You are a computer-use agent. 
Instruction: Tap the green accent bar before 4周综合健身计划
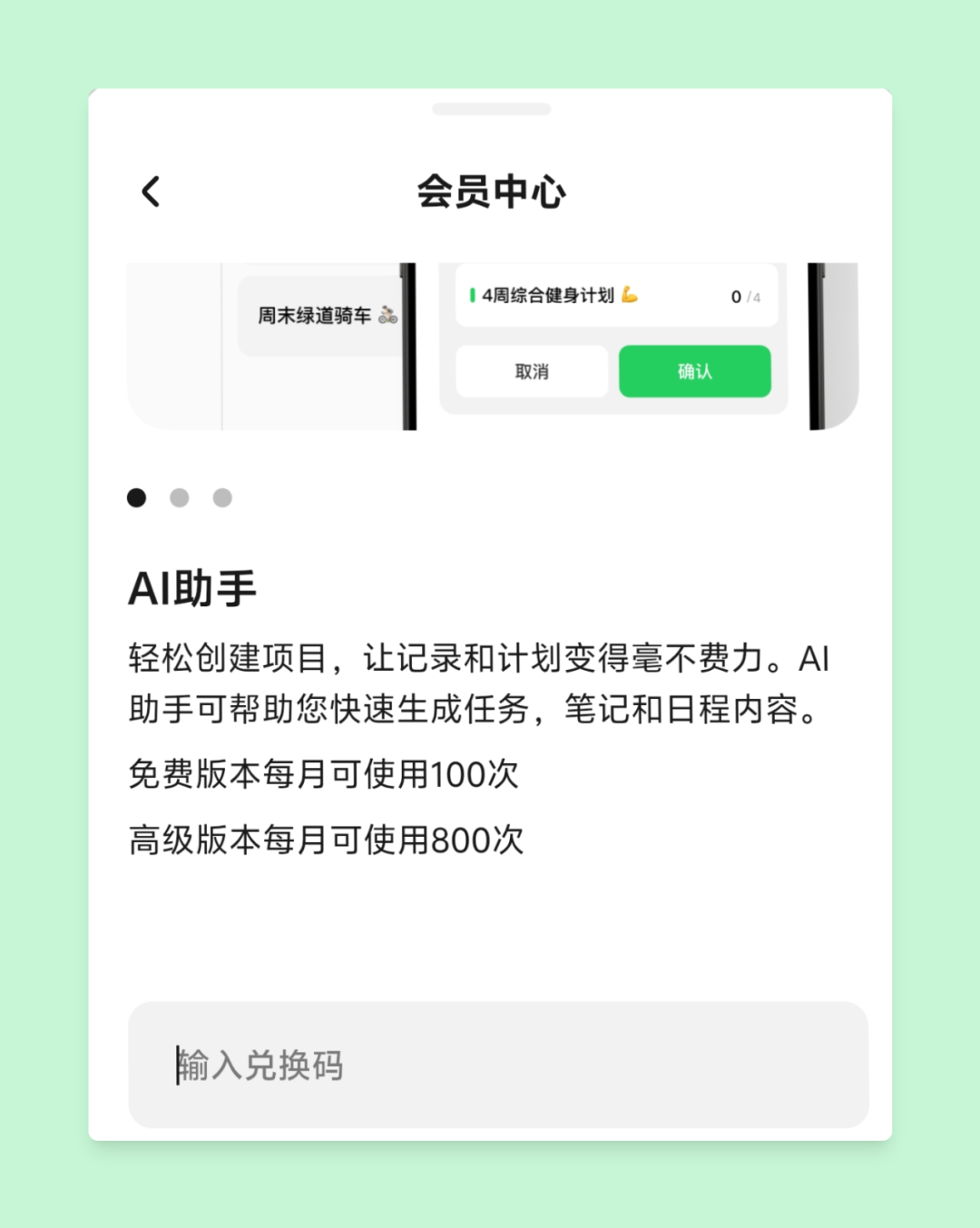(x=475, y=295)
